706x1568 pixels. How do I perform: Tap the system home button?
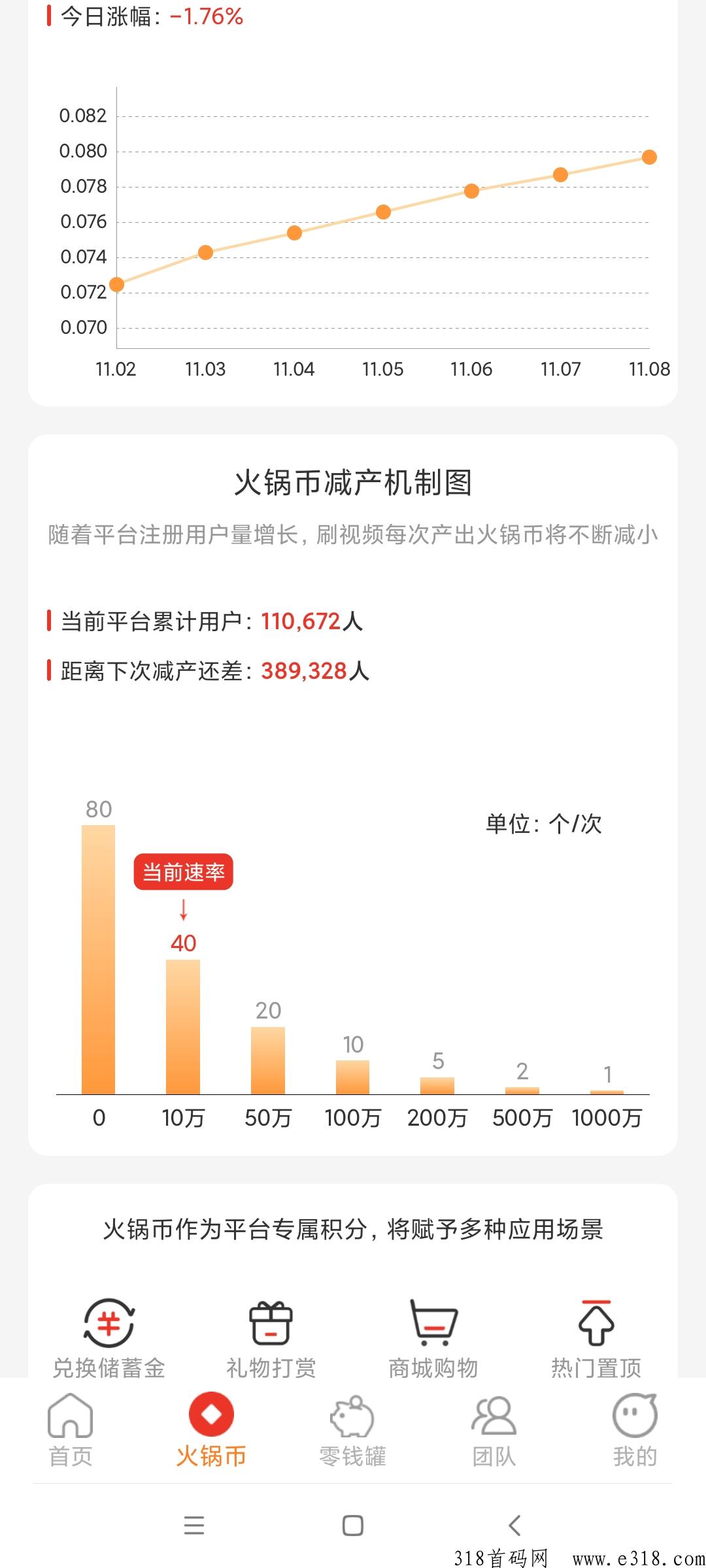[353, 1526]
